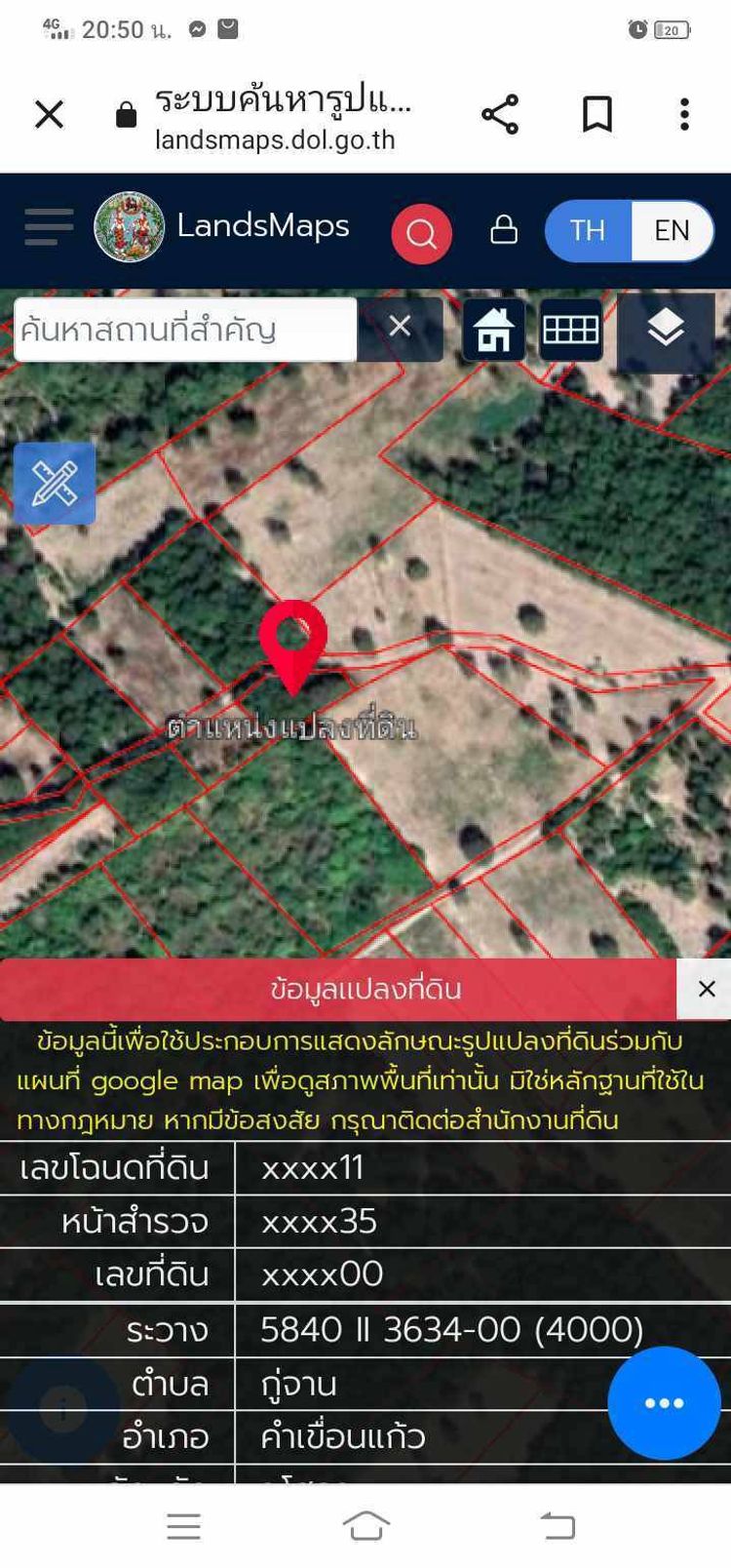Open the map layers selector
This screenshot has height=1568, width=731.
click(666, 330)
